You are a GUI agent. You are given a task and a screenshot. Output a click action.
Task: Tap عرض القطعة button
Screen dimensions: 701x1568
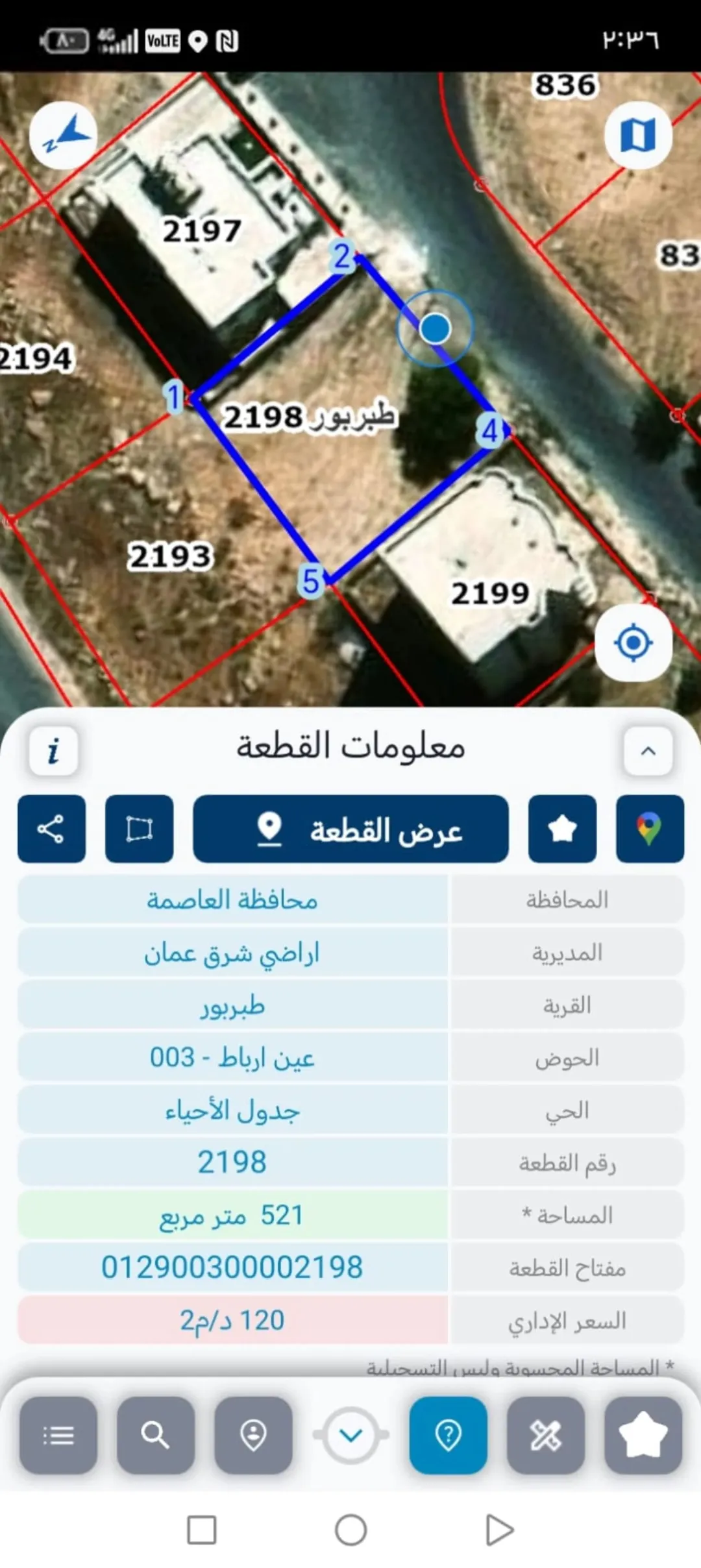[350, 829]
